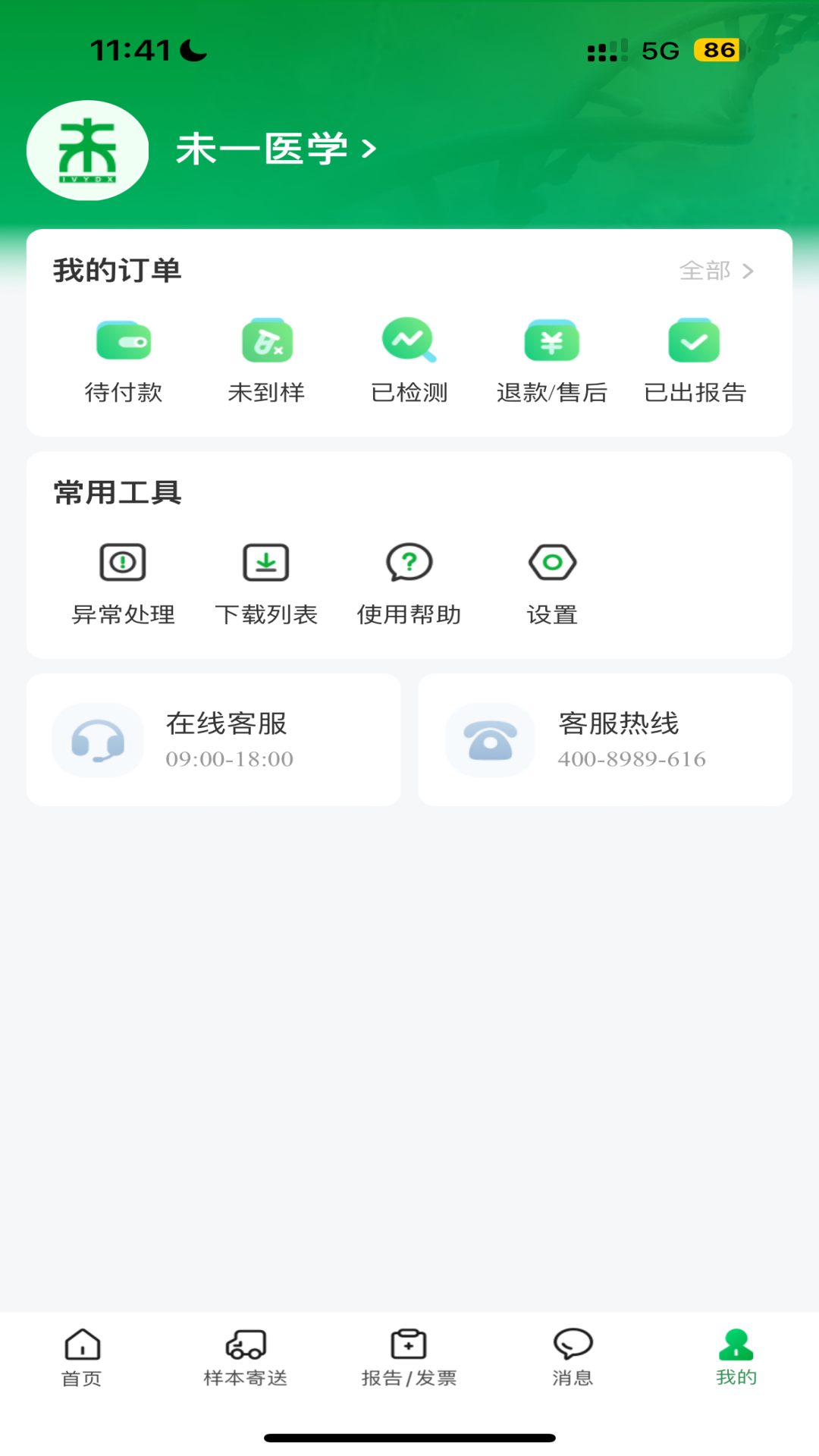Open the 未一医学 profile page
Image resolution: width=819 pixels, height=1456 pixels.
click(275, 149)
